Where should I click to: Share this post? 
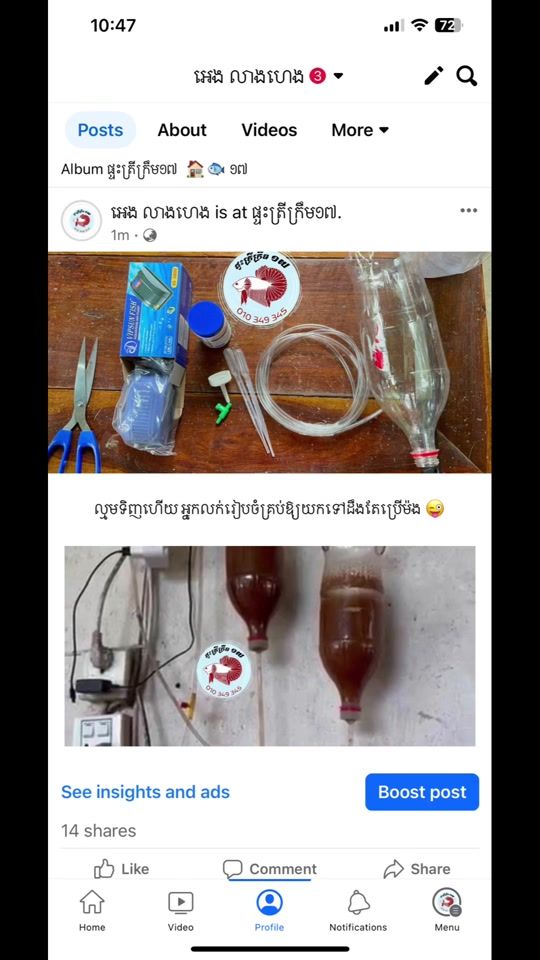pyautogui.click(x=416, y=869)
